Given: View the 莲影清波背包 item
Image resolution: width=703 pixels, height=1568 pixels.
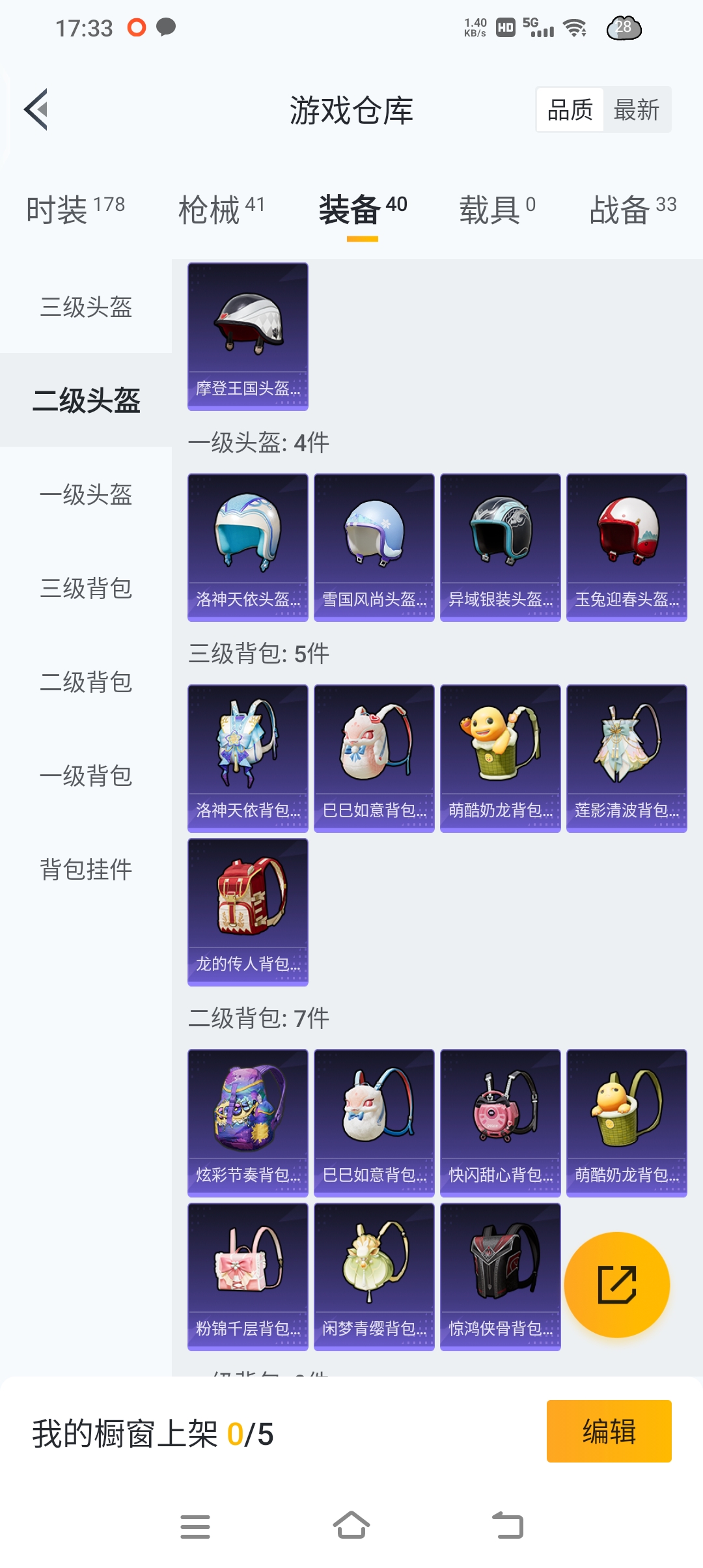Looking at the screenshot, I should point(627,758).
